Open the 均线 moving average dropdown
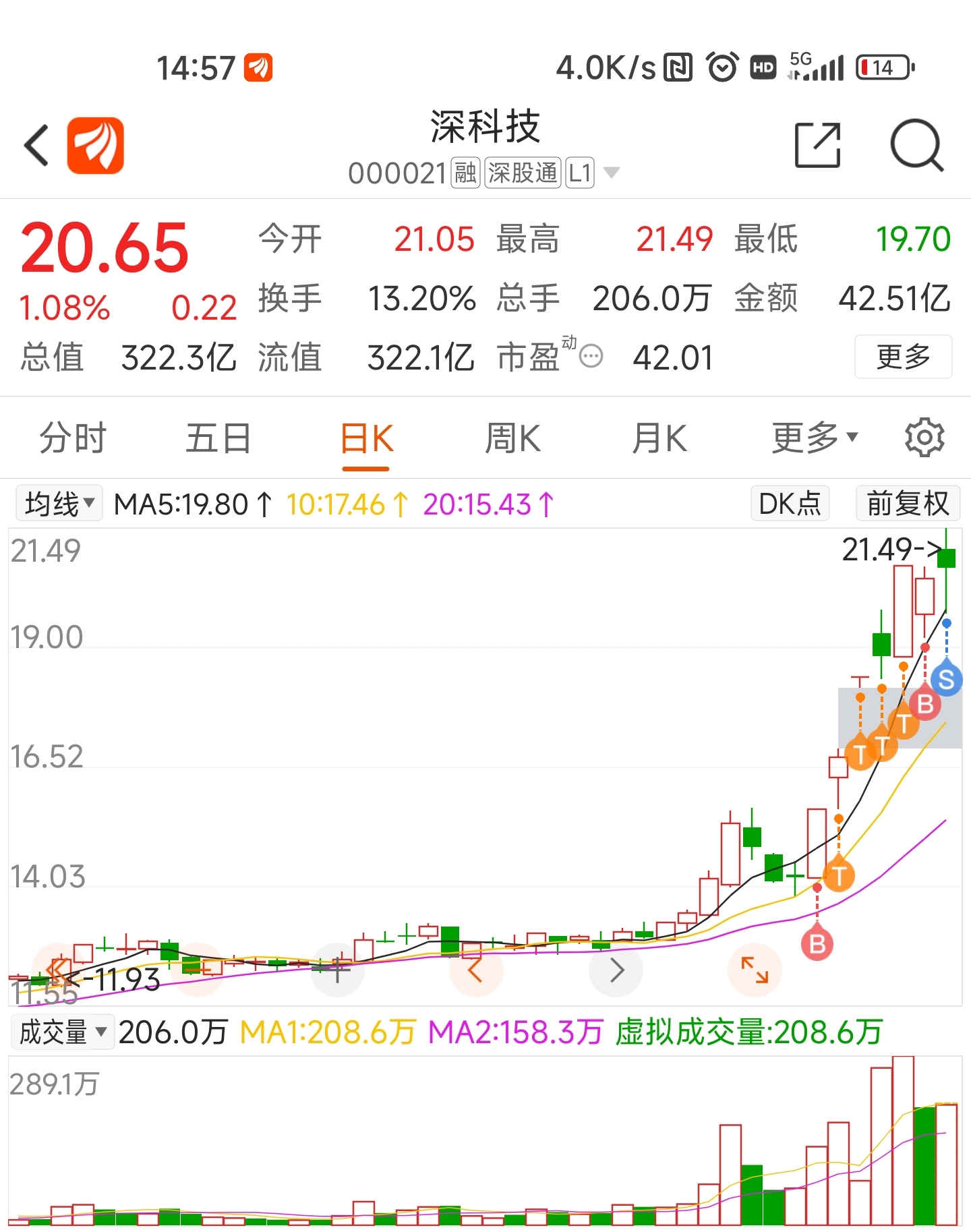 coord(58,502)
